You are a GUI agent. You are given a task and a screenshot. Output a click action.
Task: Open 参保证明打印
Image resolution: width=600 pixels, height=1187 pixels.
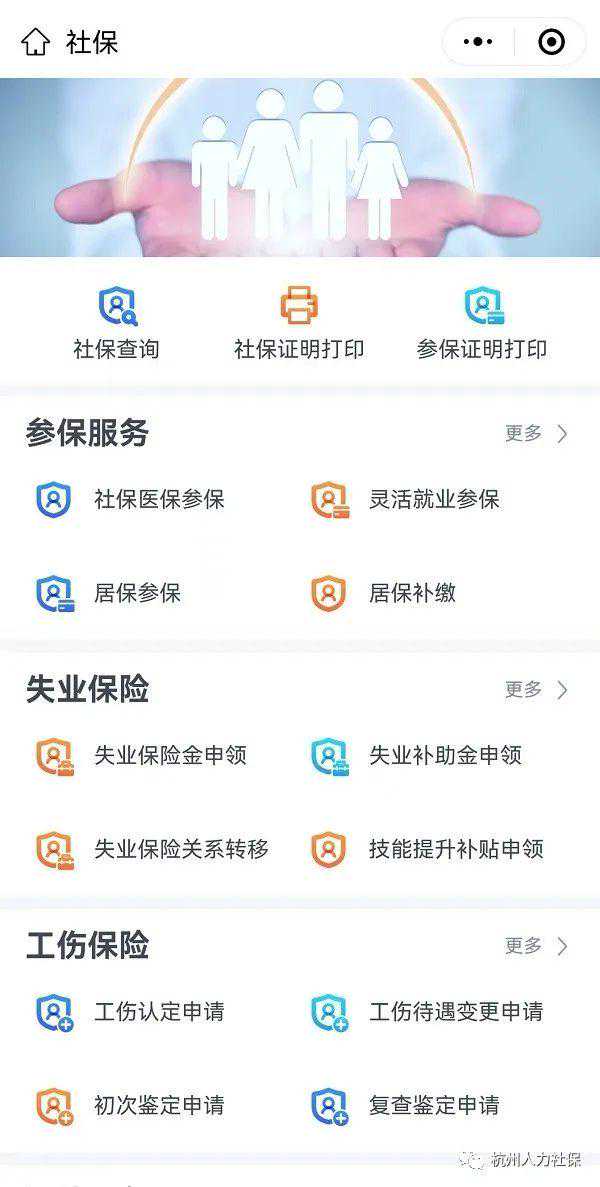tap(482, 323)
